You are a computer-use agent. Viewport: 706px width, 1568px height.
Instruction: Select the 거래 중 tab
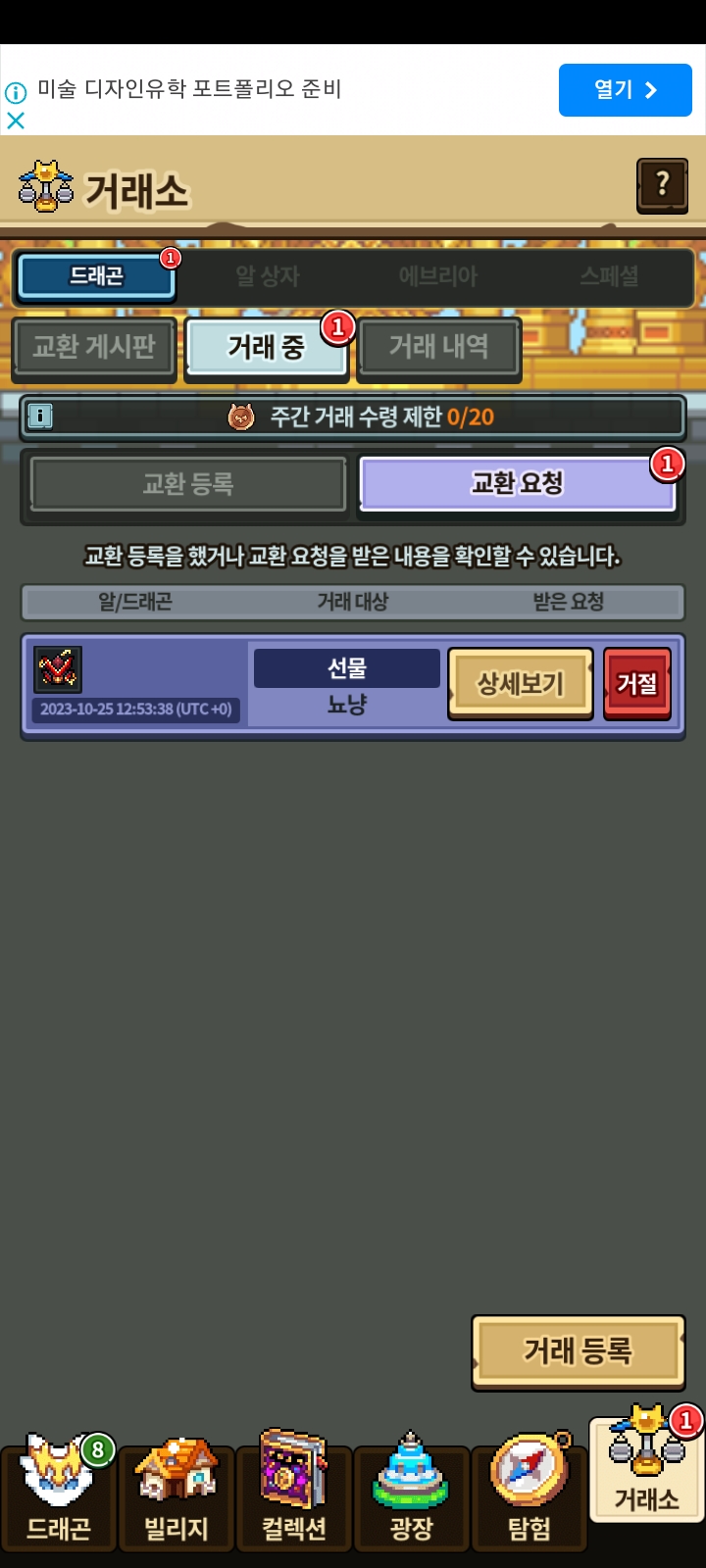(x=266, y=347)
